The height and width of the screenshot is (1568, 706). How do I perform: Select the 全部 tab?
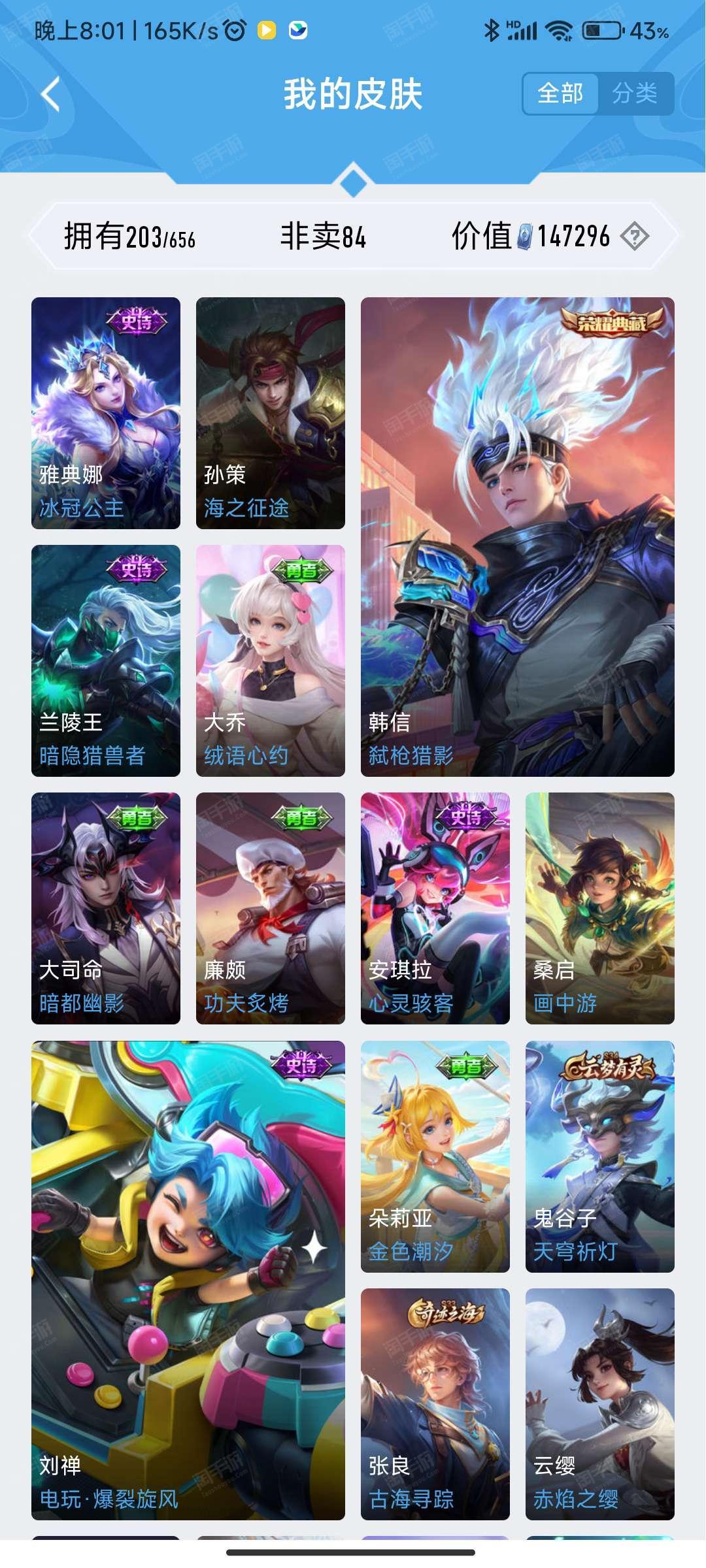pos(560,93)
